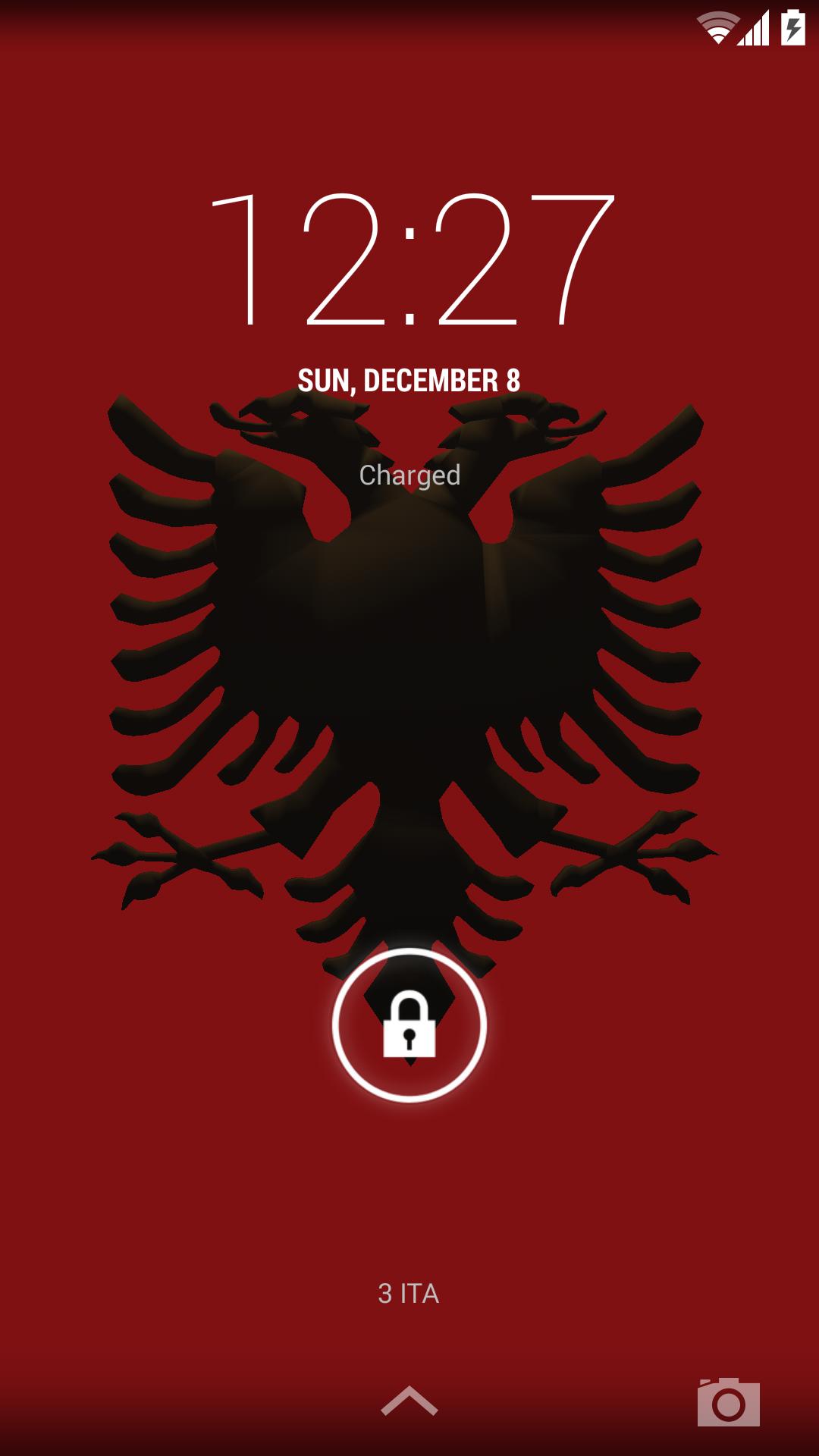Tap the Charged status text
819x1456 pixels.
[409, 476]
